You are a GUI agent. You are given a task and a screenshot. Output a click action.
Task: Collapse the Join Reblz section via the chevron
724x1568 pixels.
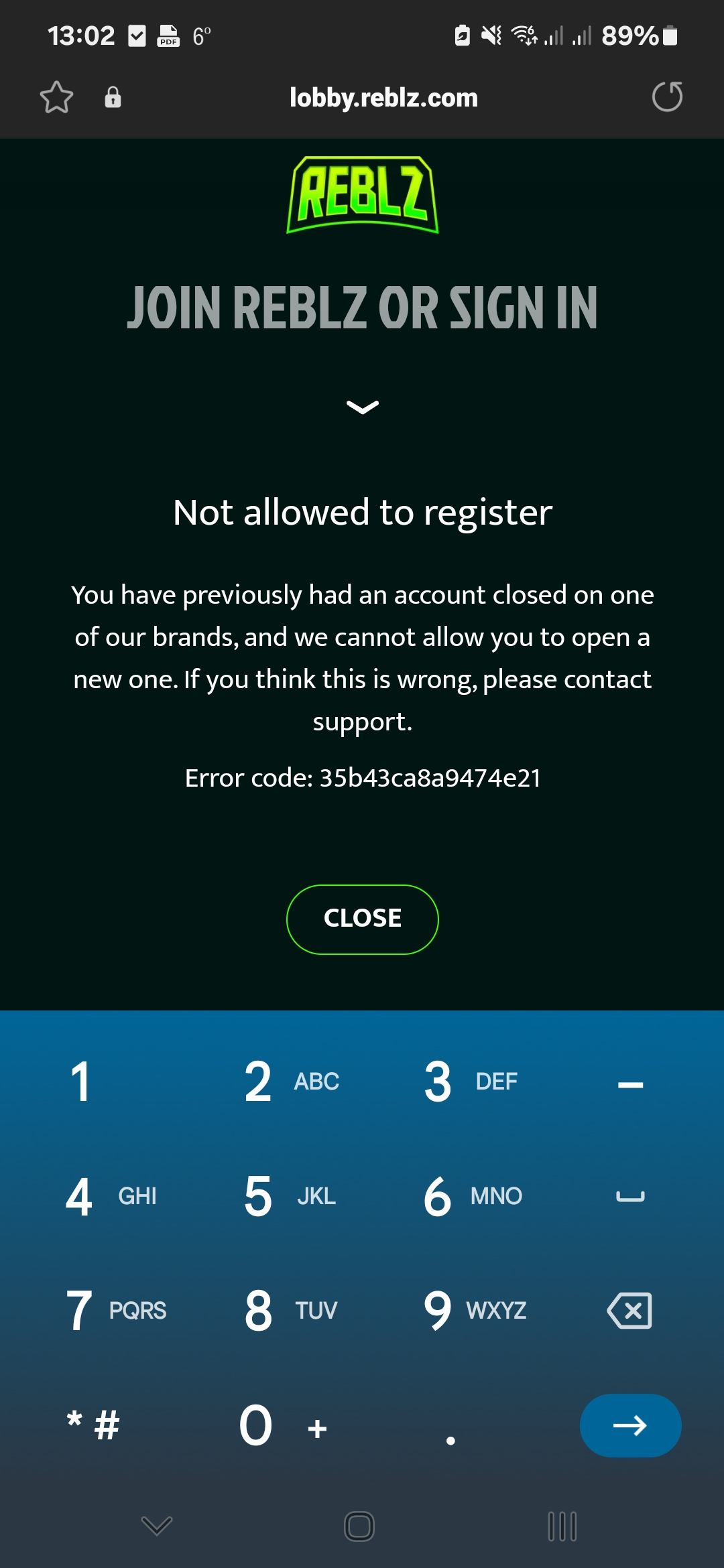tap(362, 407)
